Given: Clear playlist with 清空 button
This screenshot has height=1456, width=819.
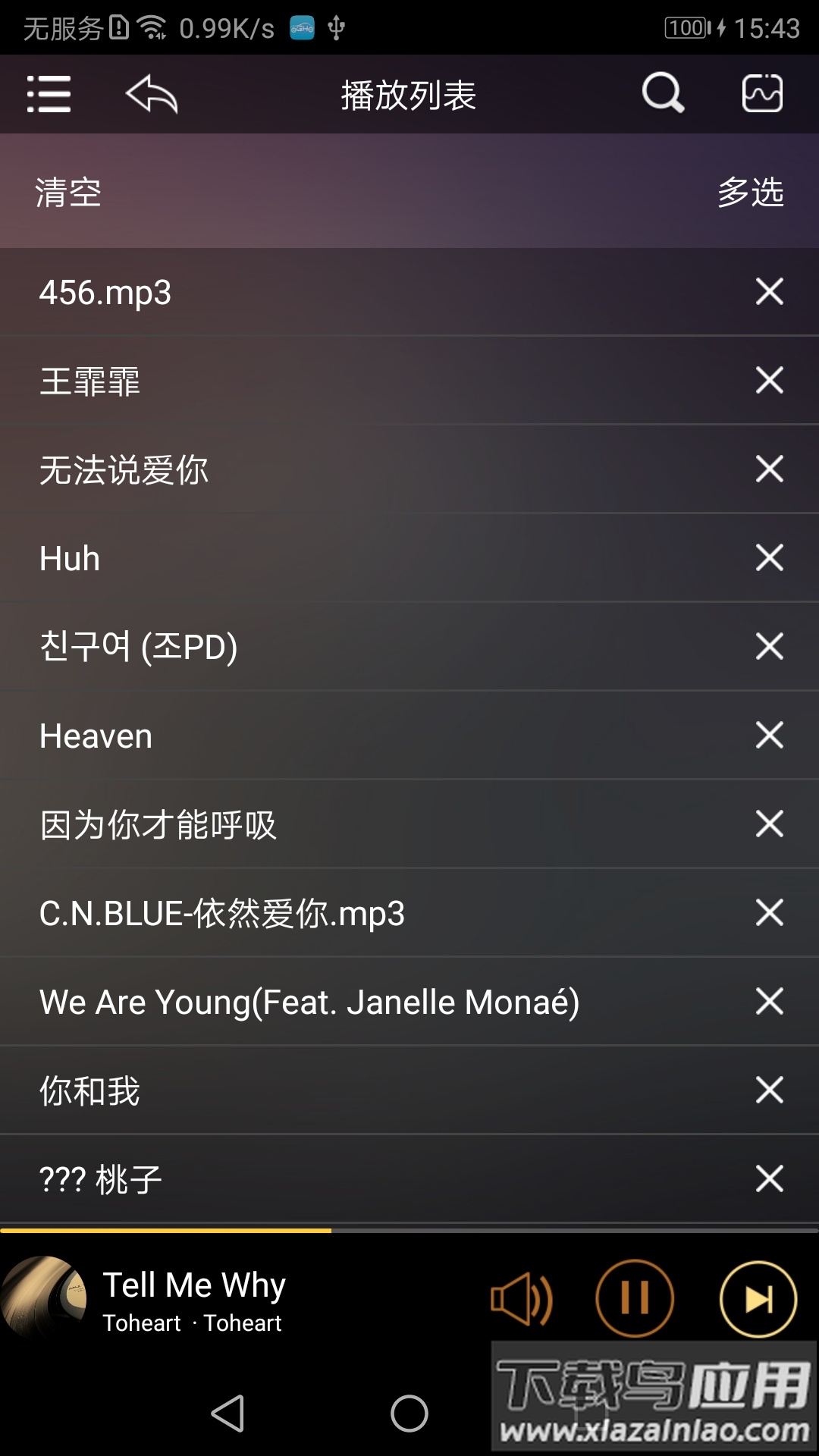Looking at the screenshot, I should click(67, 195).
